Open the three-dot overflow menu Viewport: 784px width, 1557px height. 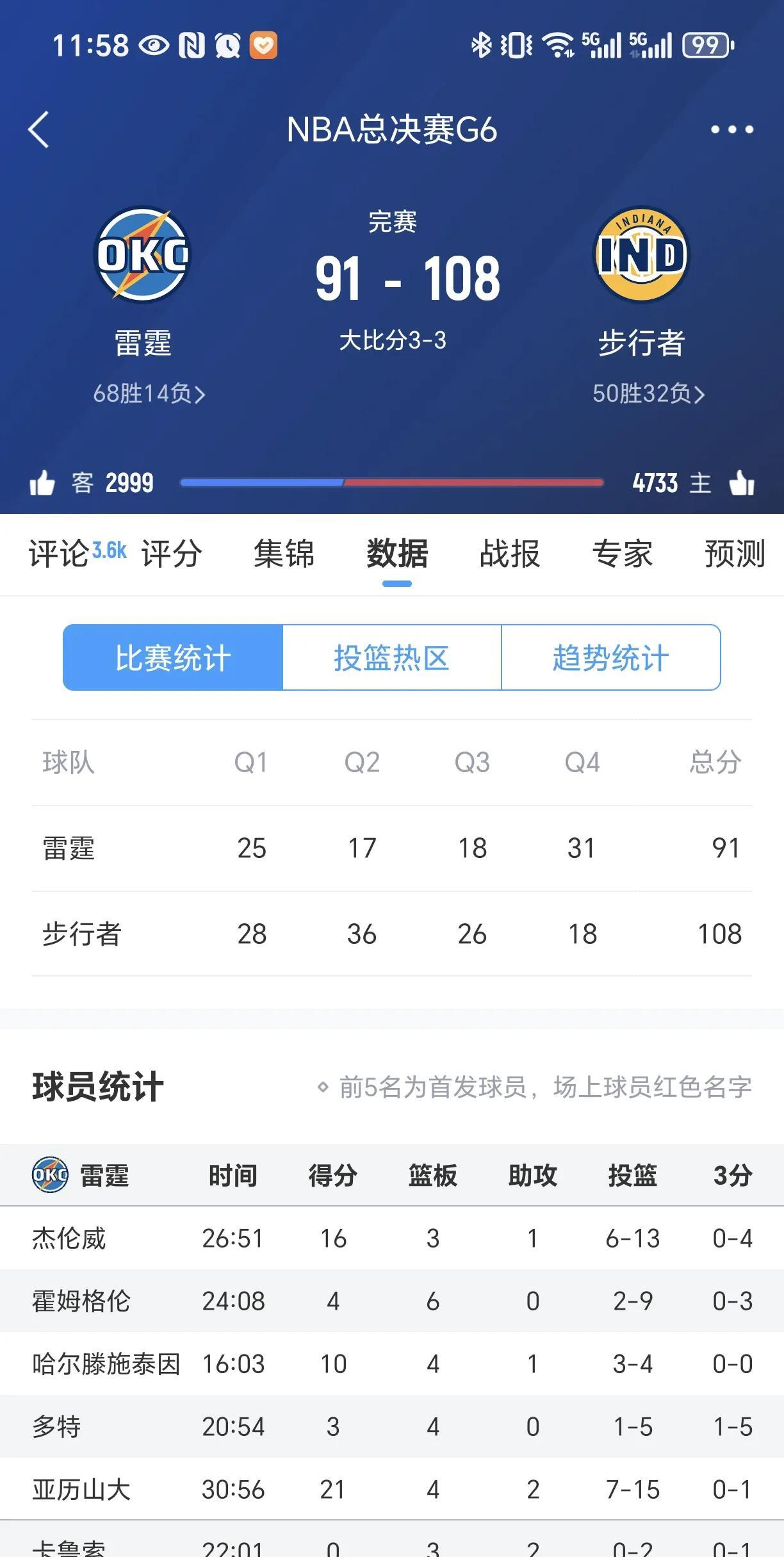732,129
